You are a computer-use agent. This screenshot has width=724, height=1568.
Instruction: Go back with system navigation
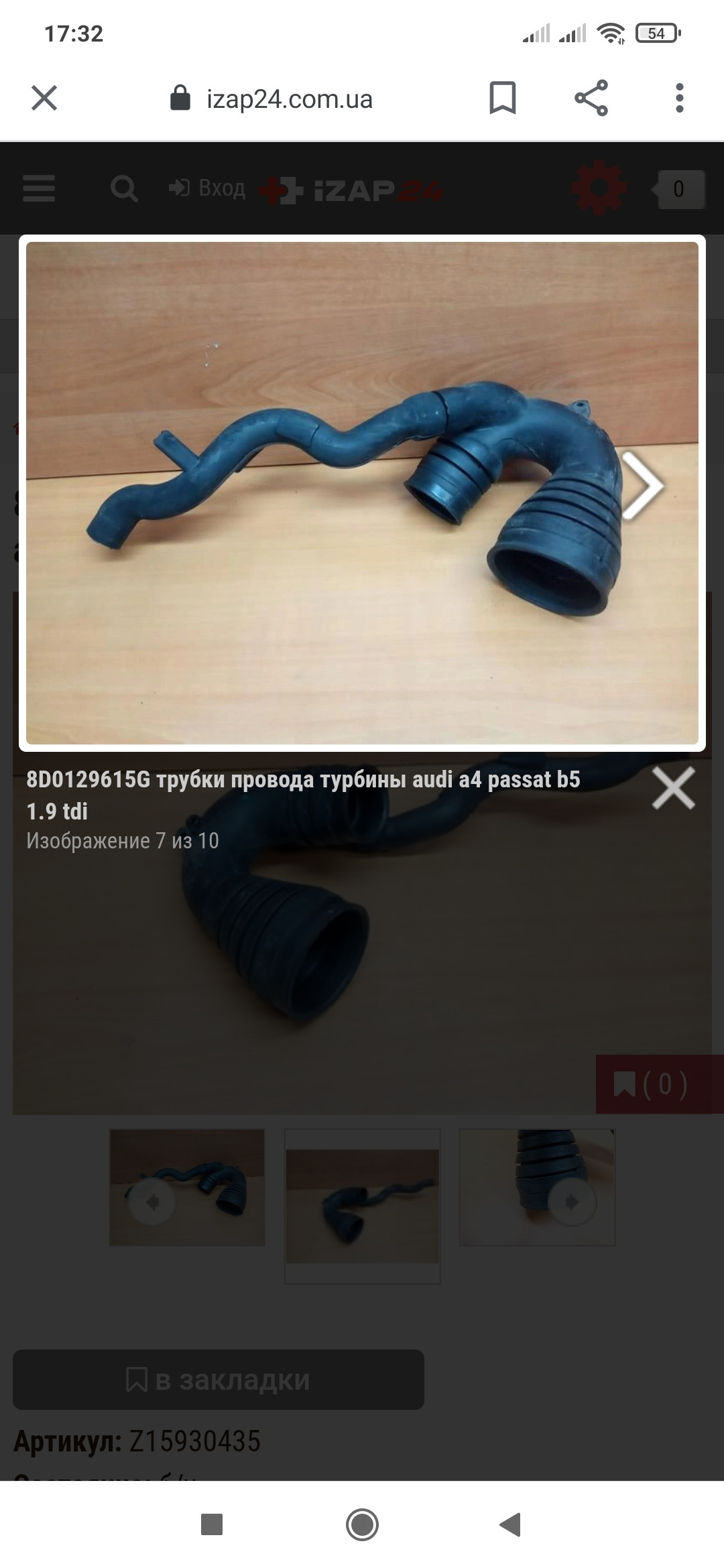[510, 1524]
